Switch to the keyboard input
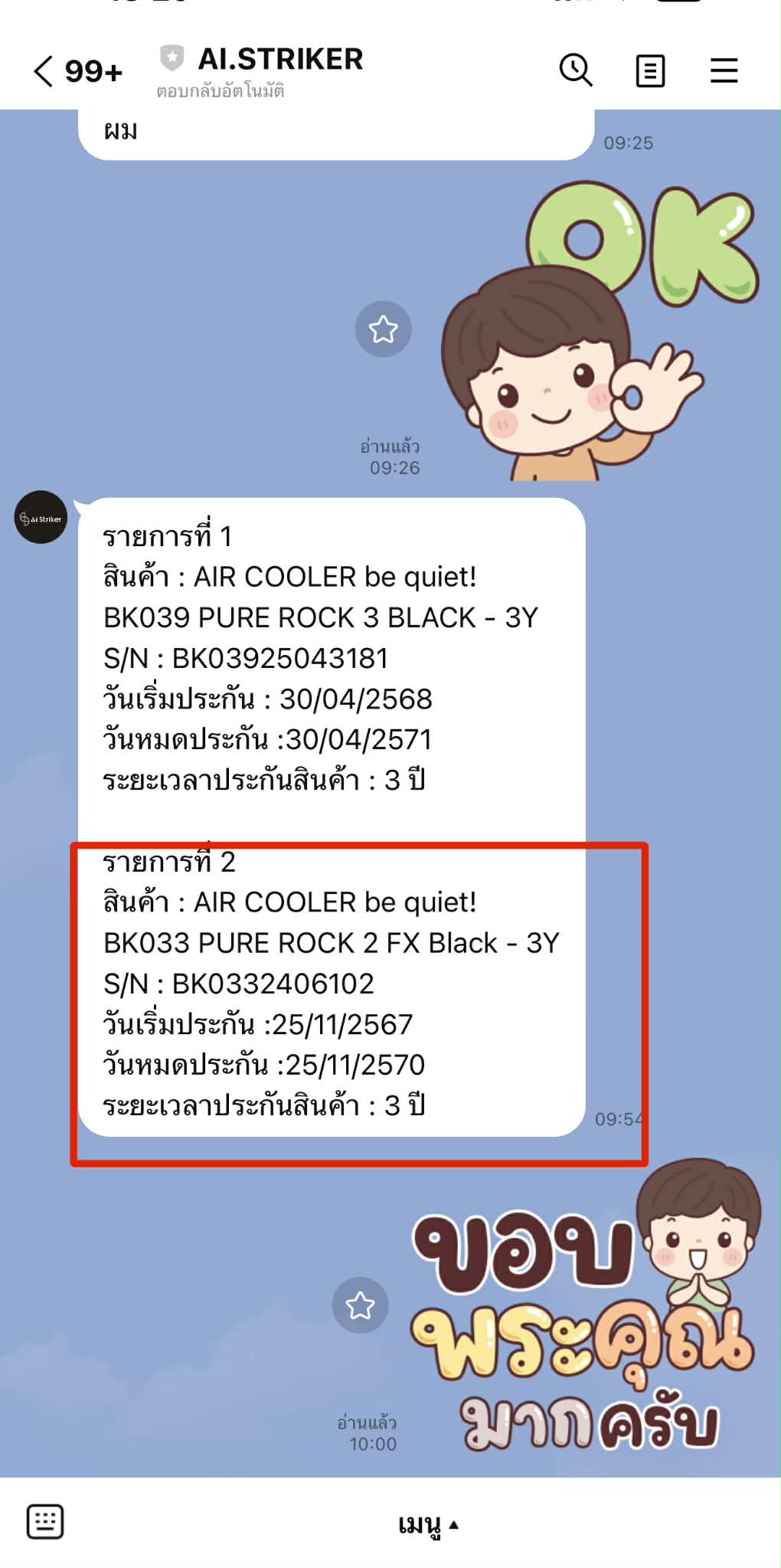781x1568 pixels. tap(45, 1521)
